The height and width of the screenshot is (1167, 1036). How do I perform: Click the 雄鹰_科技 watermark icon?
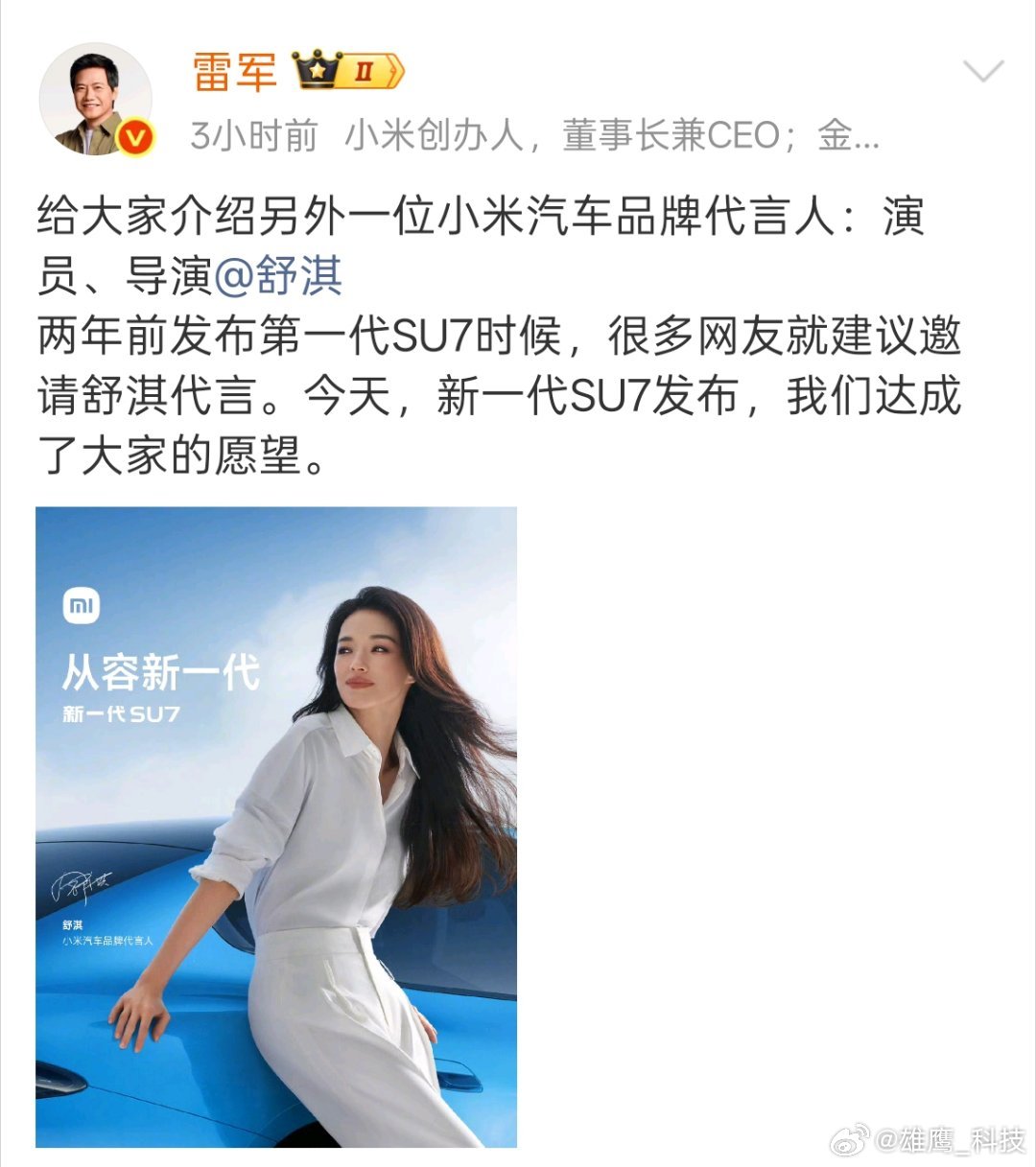pos(849,1141)
